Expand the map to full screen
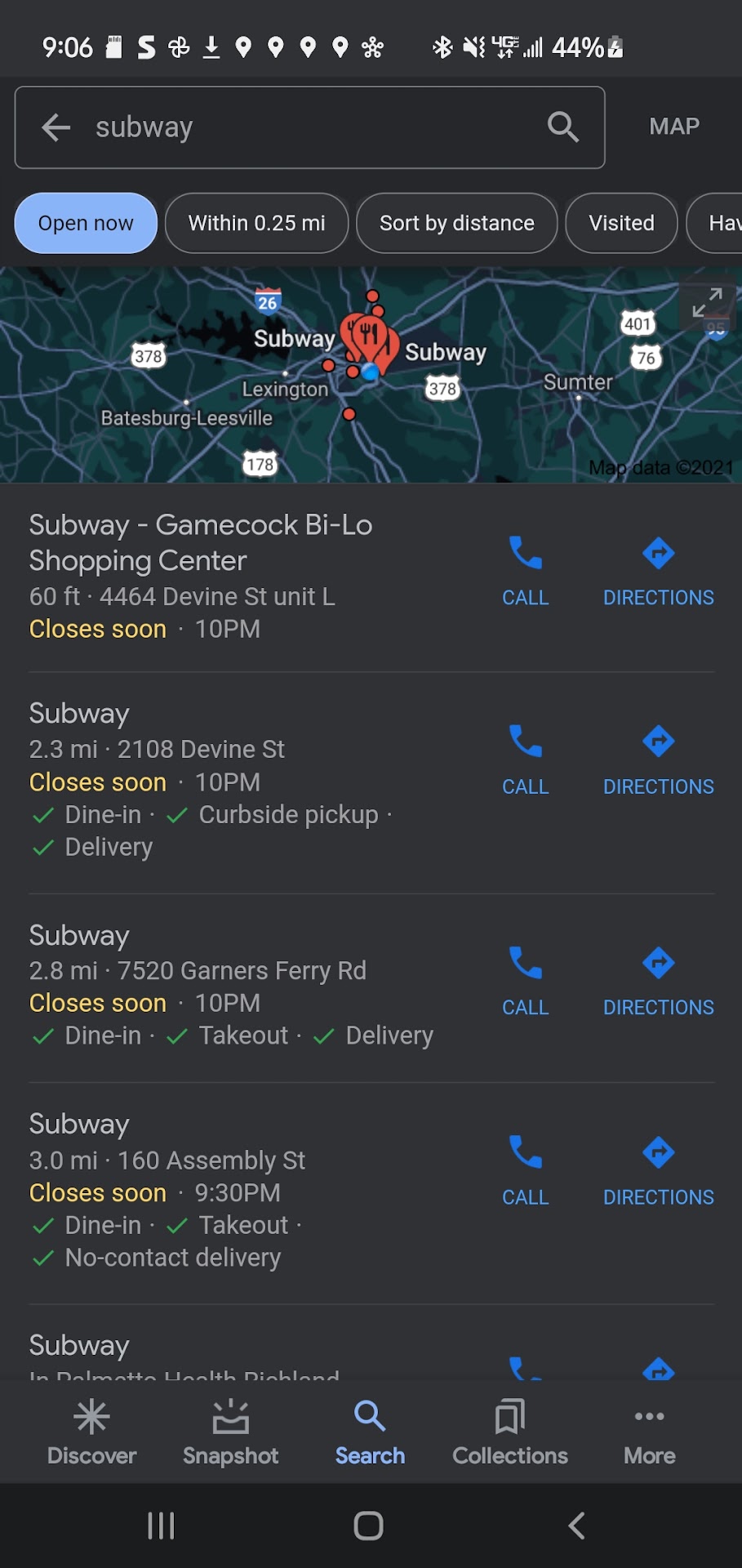The width and height of the screenshot is (742, 1568). click(x=706, y=302)
